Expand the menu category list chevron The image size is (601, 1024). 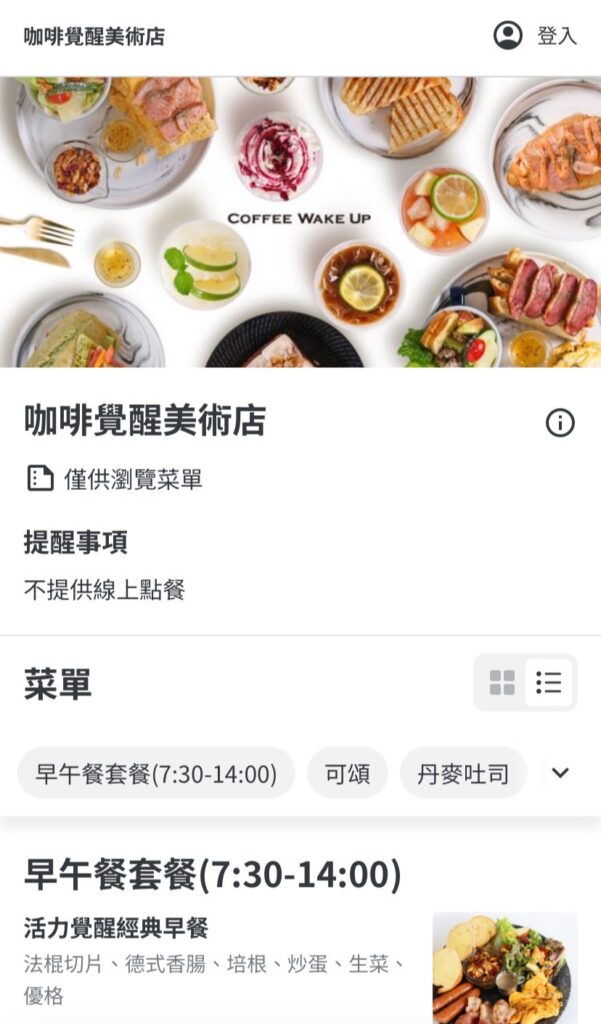click(560, 773)
